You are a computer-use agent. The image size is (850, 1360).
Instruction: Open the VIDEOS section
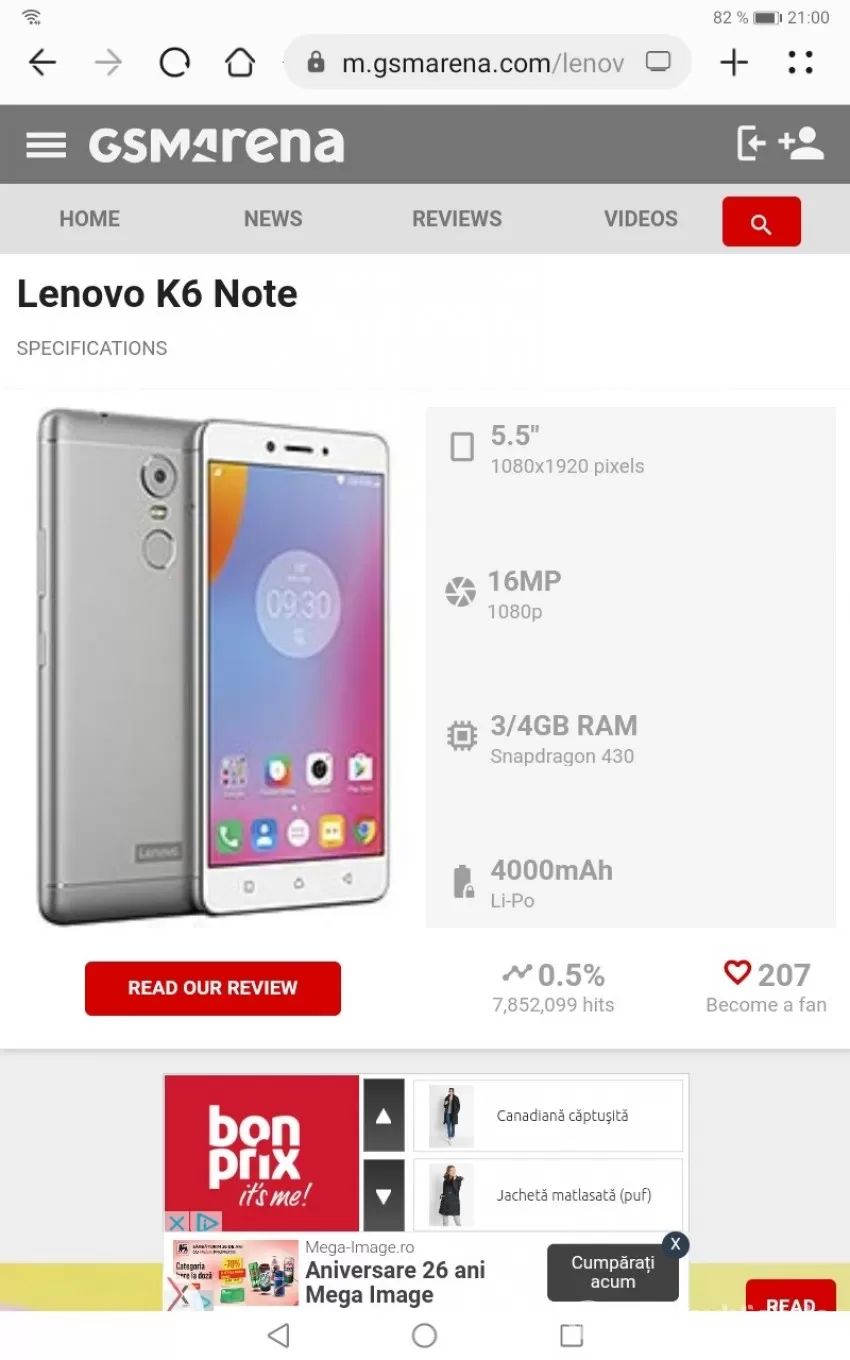[x=641, y=219]
